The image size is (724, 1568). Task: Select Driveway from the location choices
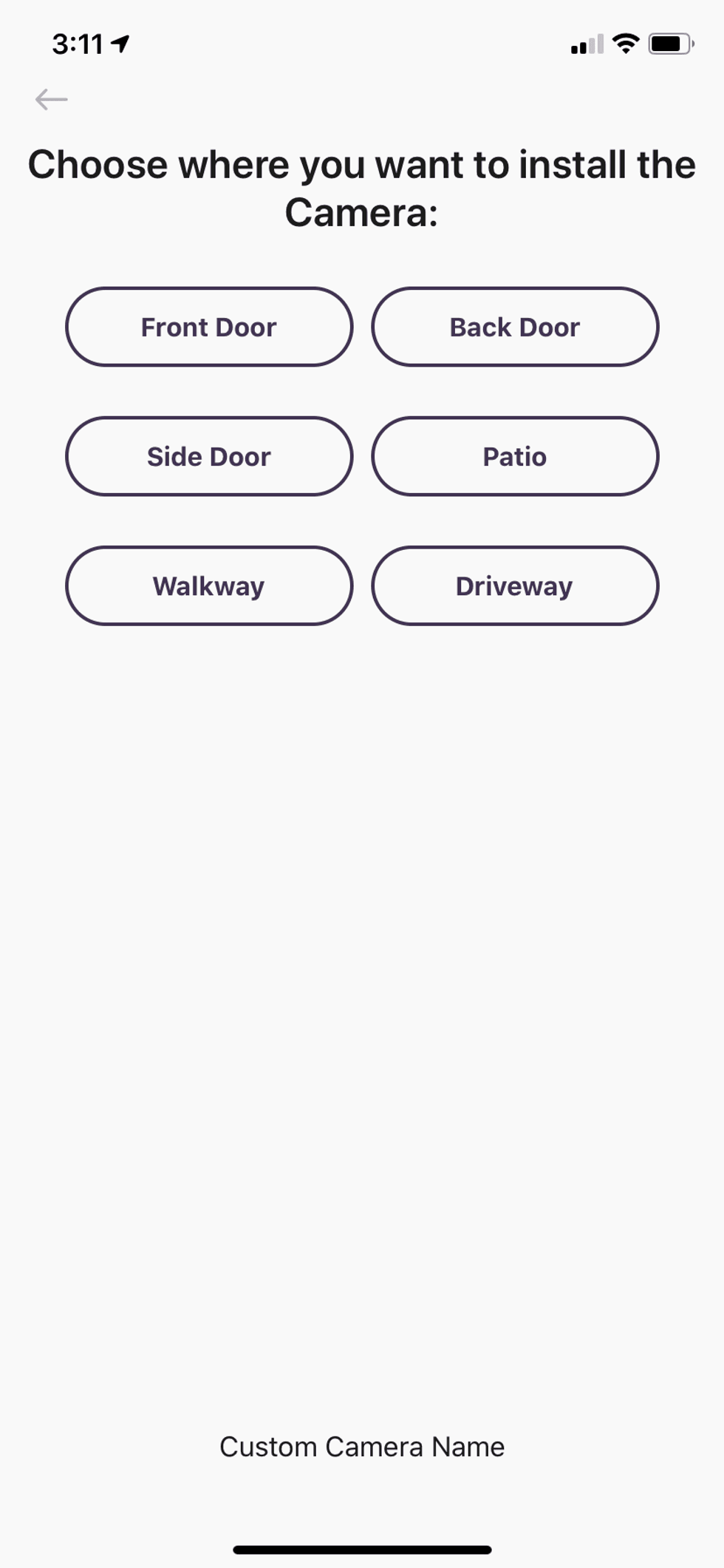[515, 586]
